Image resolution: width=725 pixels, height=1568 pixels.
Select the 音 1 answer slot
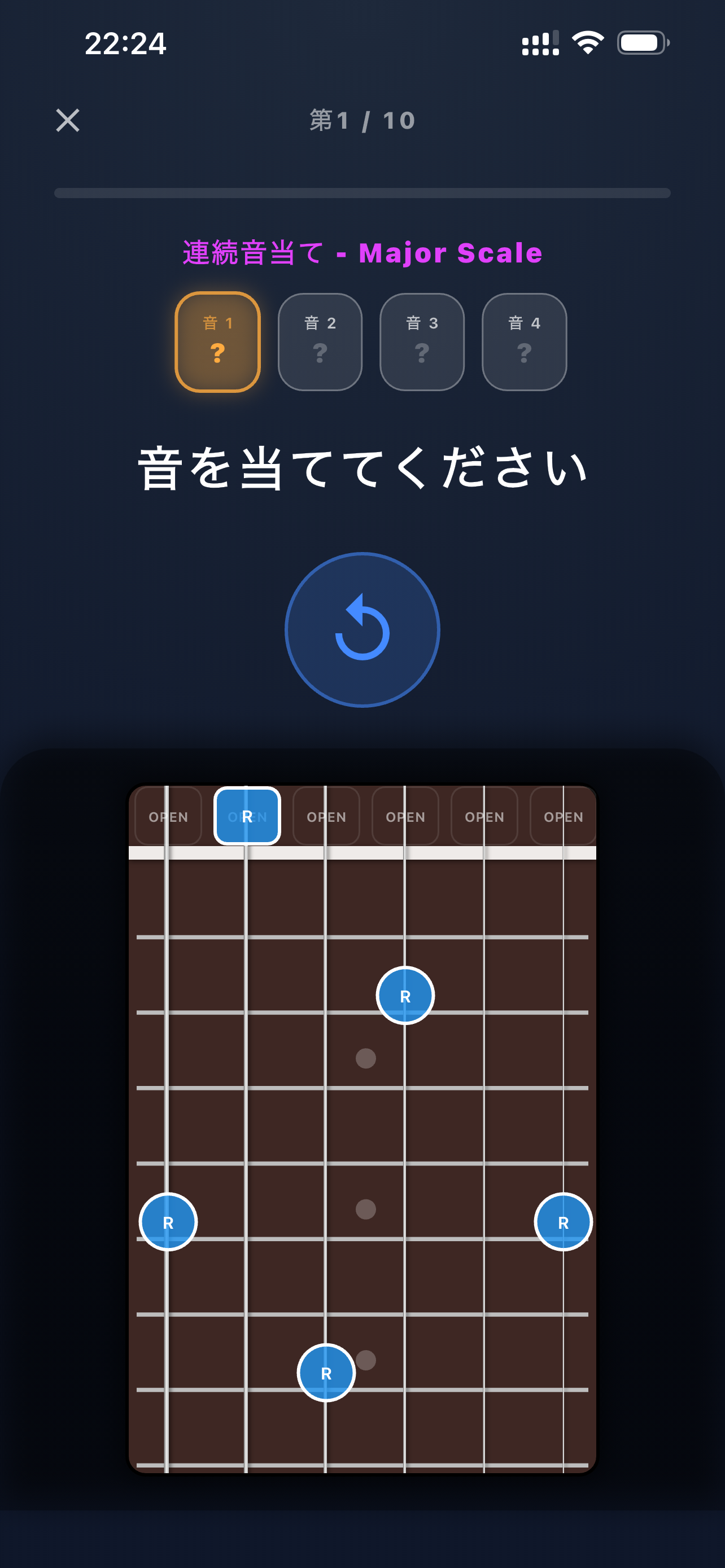(217, 342)
